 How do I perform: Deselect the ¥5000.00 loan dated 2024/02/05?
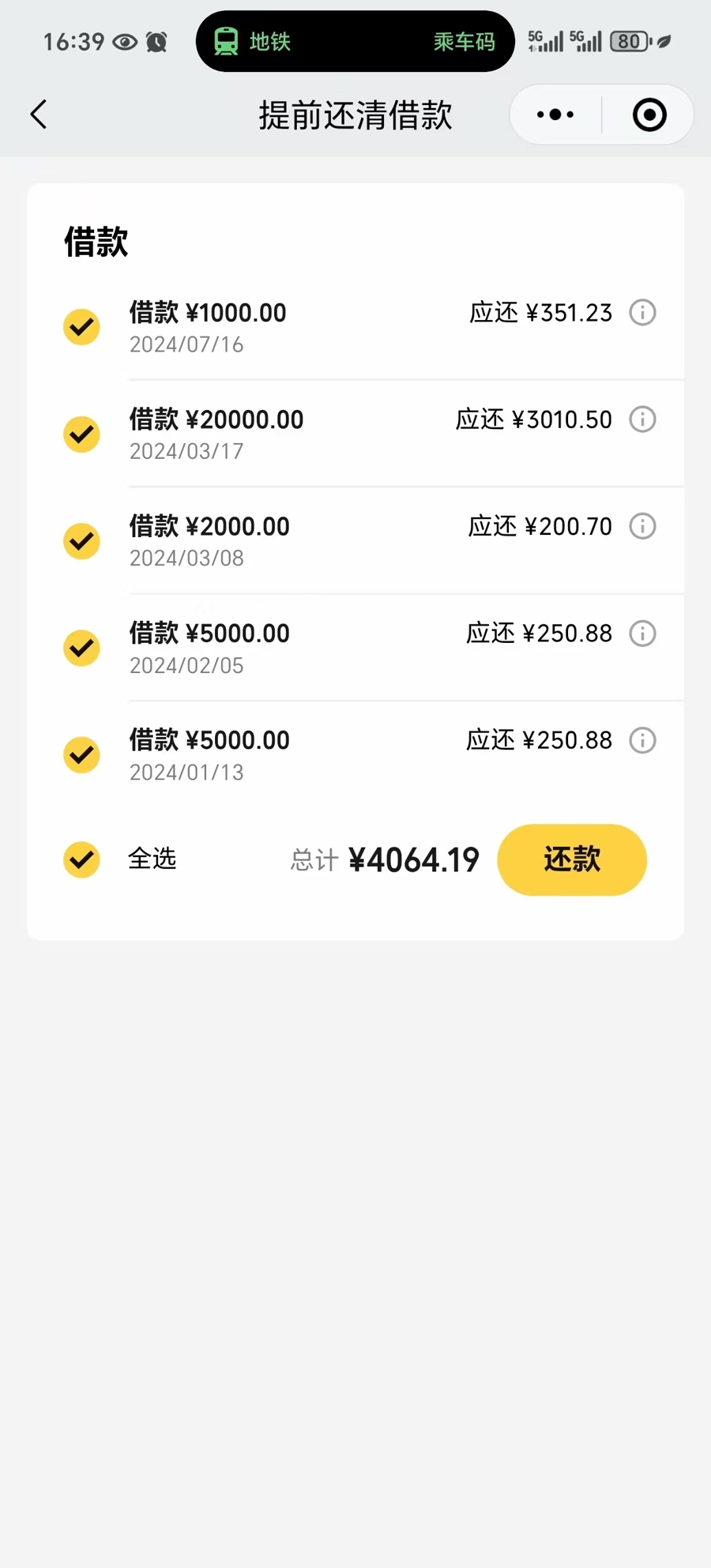[x=81, y=648]
